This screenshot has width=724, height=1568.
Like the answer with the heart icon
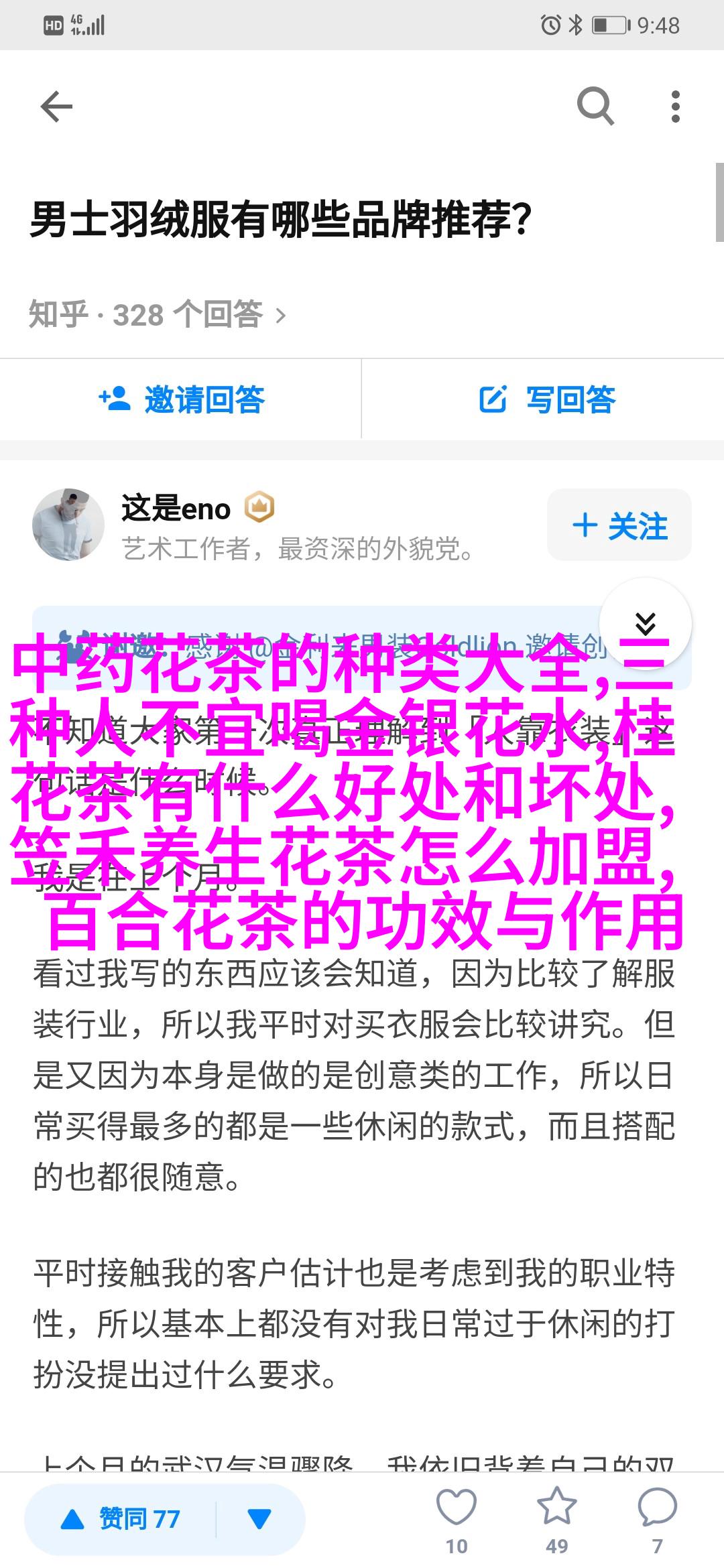[457, 1506]
